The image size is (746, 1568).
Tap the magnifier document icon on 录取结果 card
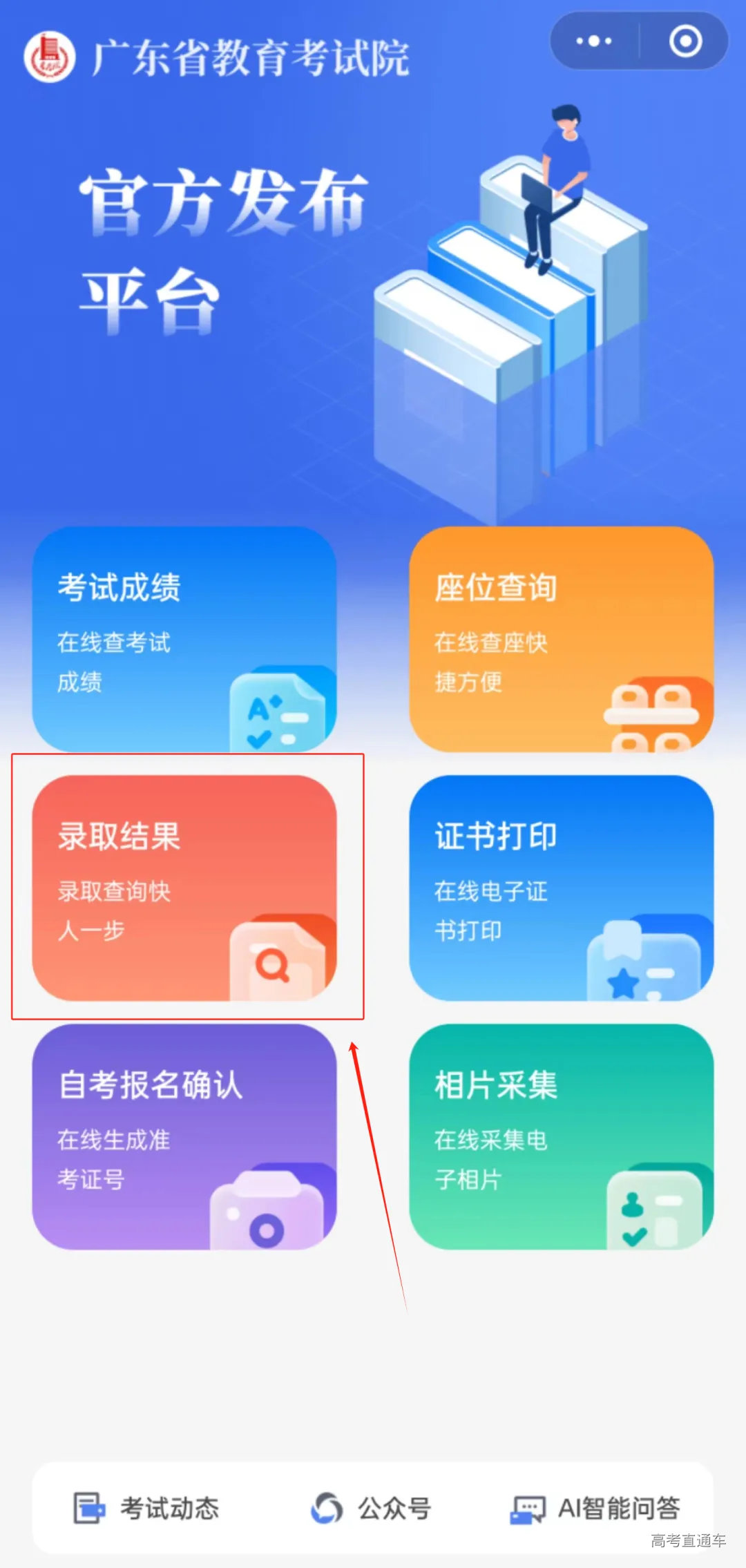[x=276, y=960]
